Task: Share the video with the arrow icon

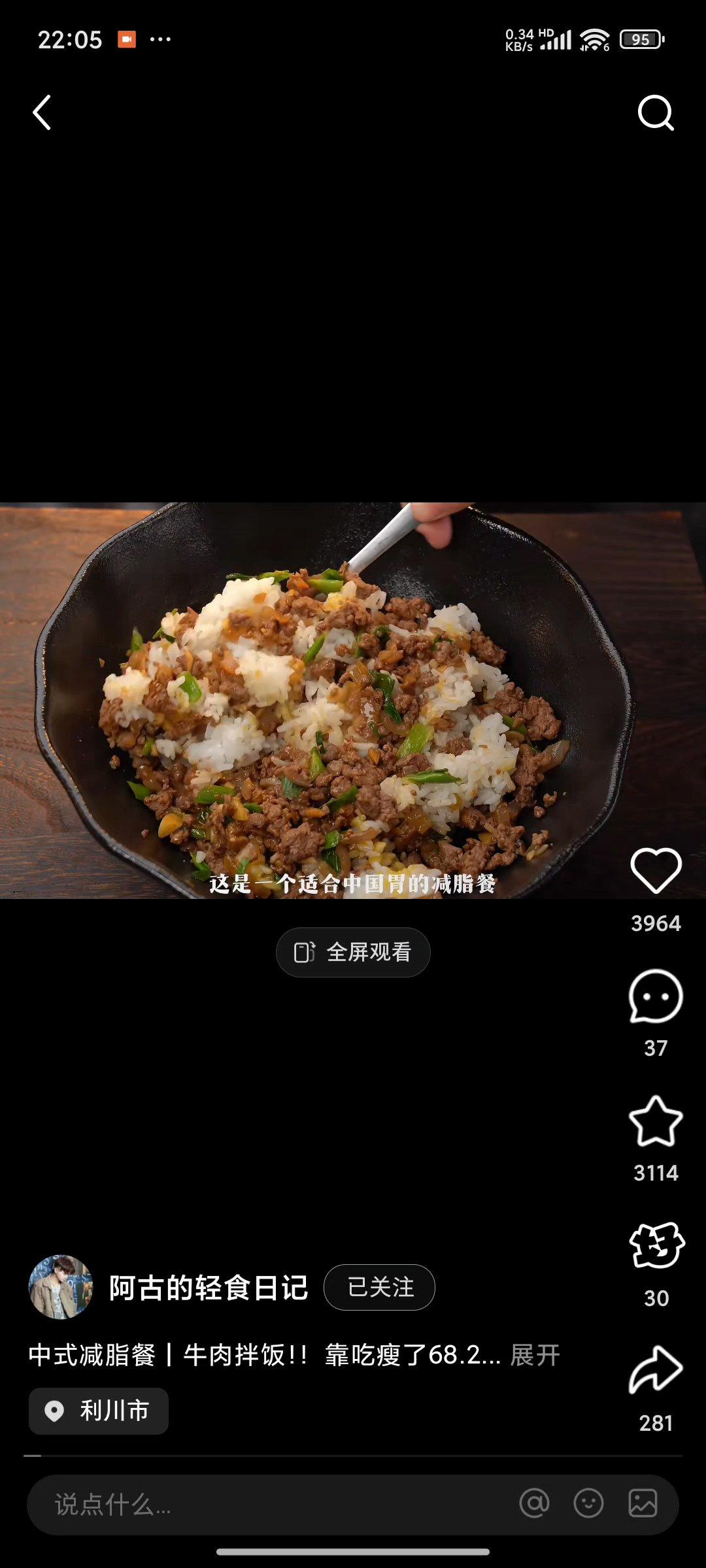Action: [656, 1370]
